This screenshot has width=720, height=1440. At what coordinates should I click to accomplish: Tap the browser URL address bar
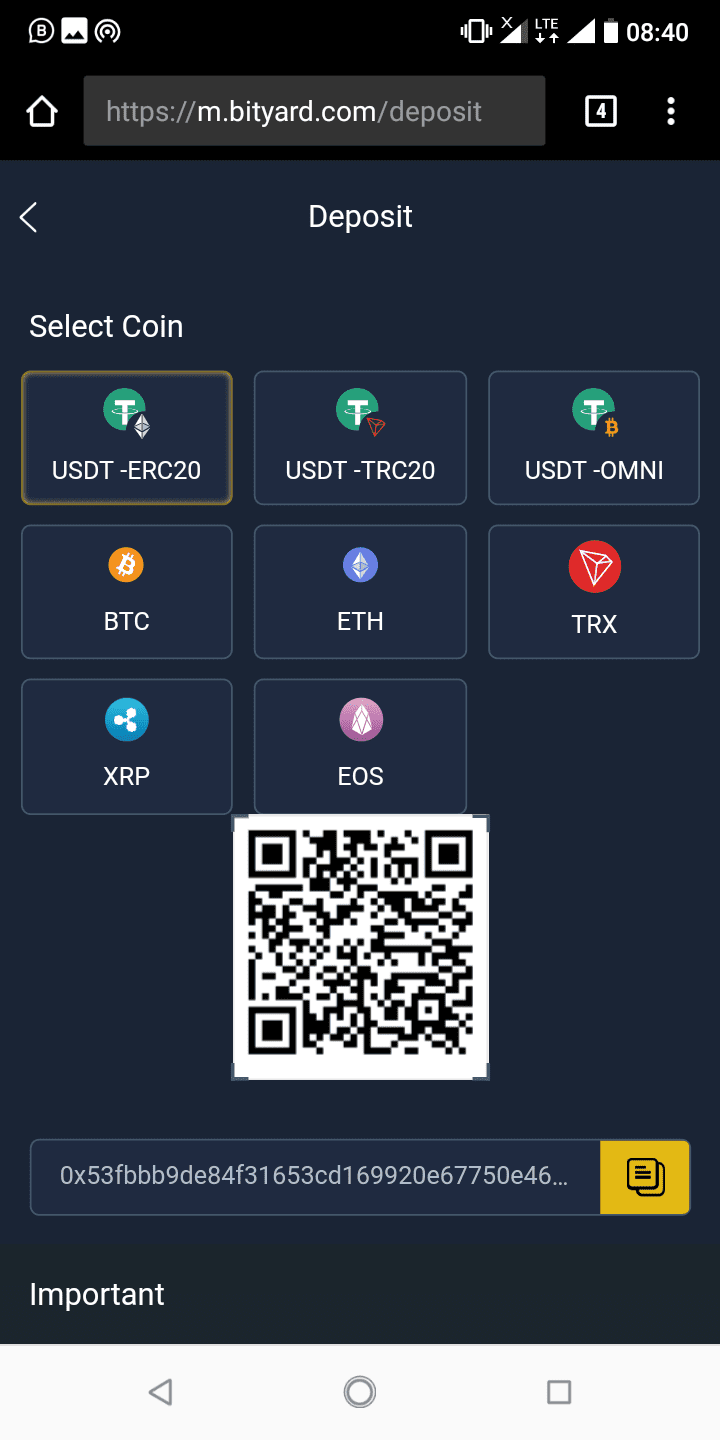[314, 111]
